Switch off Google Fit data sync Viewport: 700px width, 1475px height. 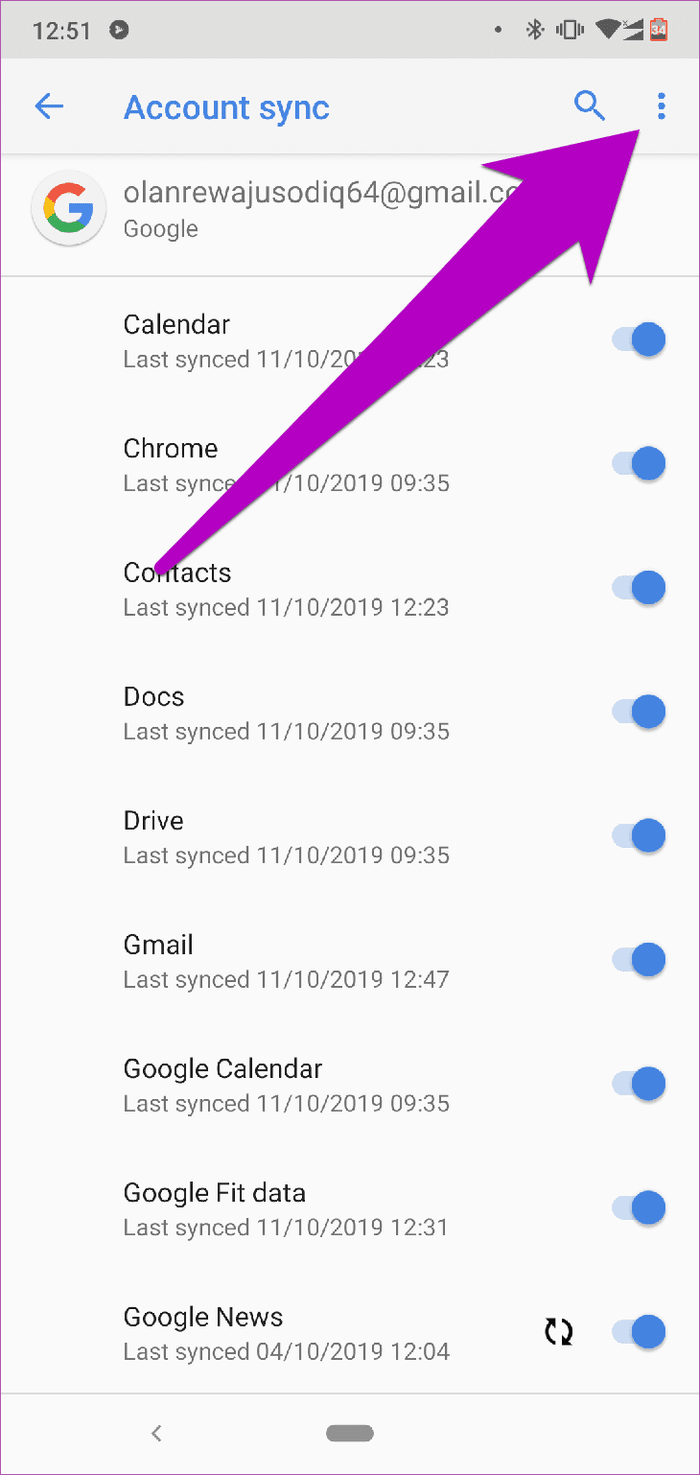tap(639, 1208)
